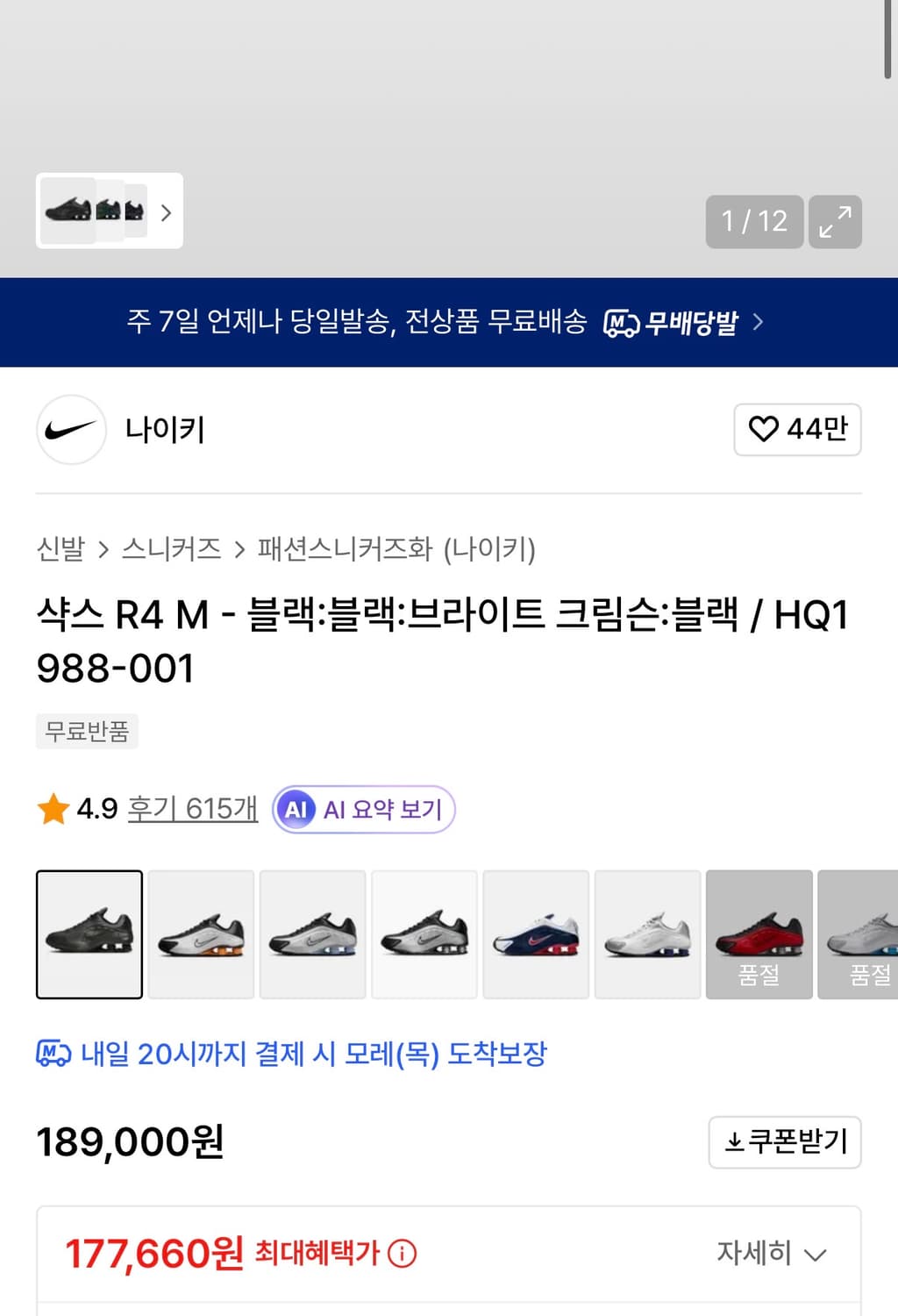
Task: Tap the heart icon to like the product
Action: (765, 429)
